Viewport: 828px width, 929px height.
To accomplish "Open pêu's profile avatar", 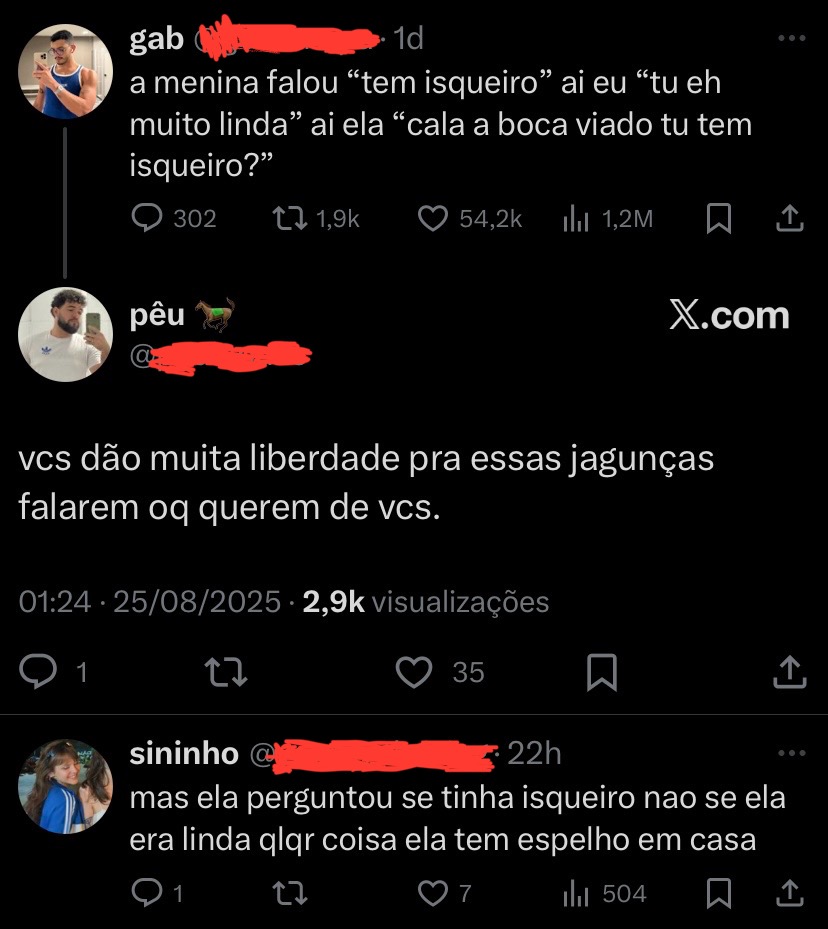I will tap(65, 334).
